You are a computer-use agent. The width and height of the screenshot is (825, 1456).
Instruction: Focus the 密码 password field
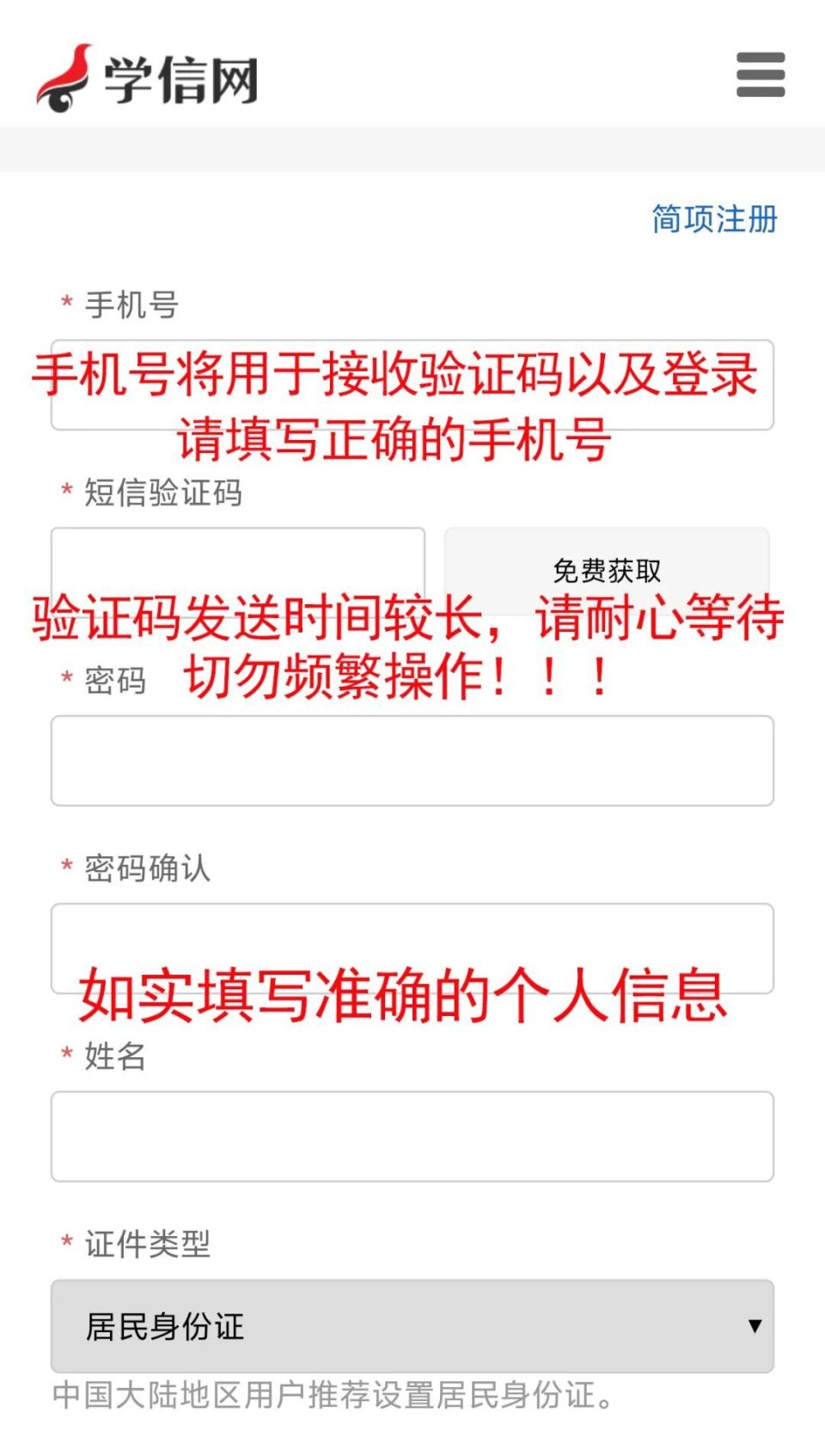point(411,759)
